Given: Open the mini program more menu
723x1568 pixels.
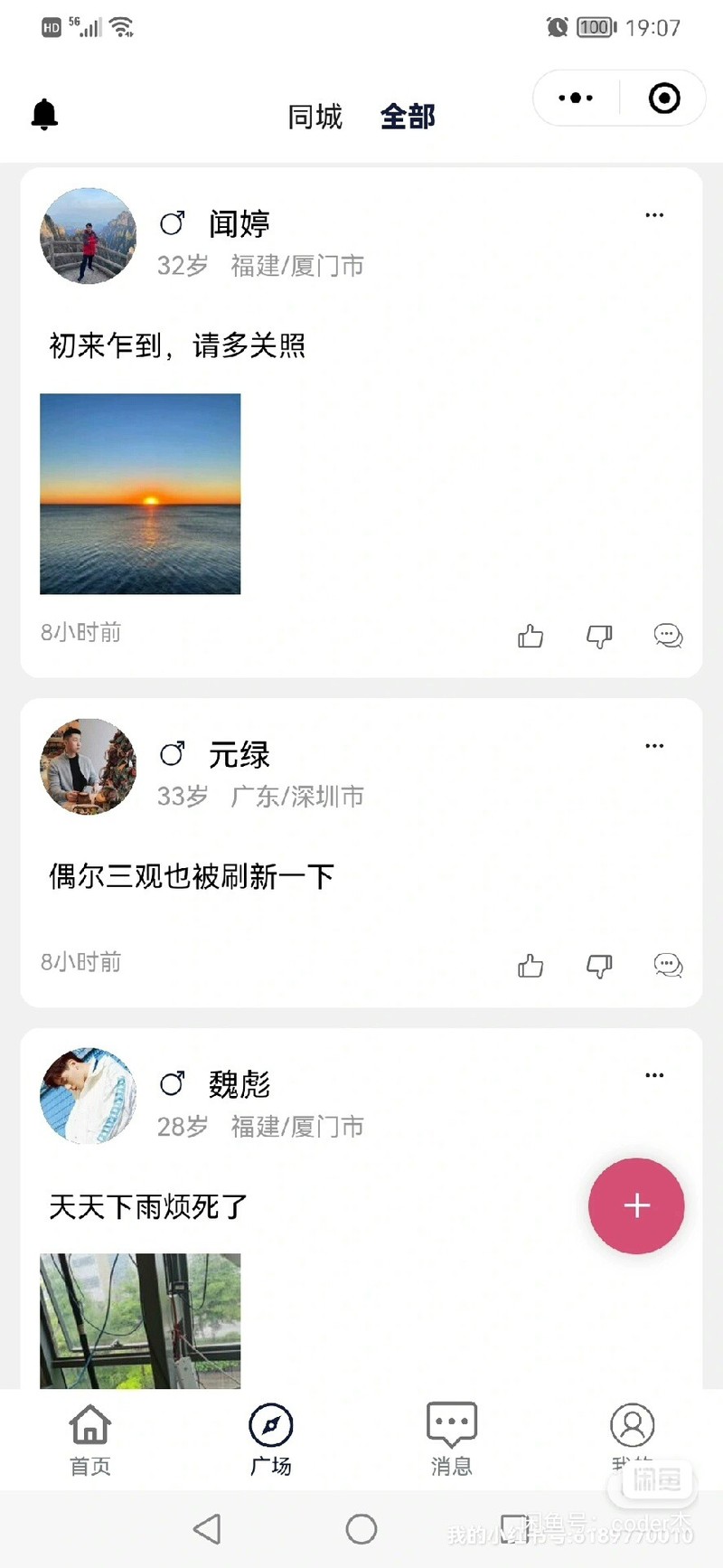Looking at the screenshot, I should point(576,98).
